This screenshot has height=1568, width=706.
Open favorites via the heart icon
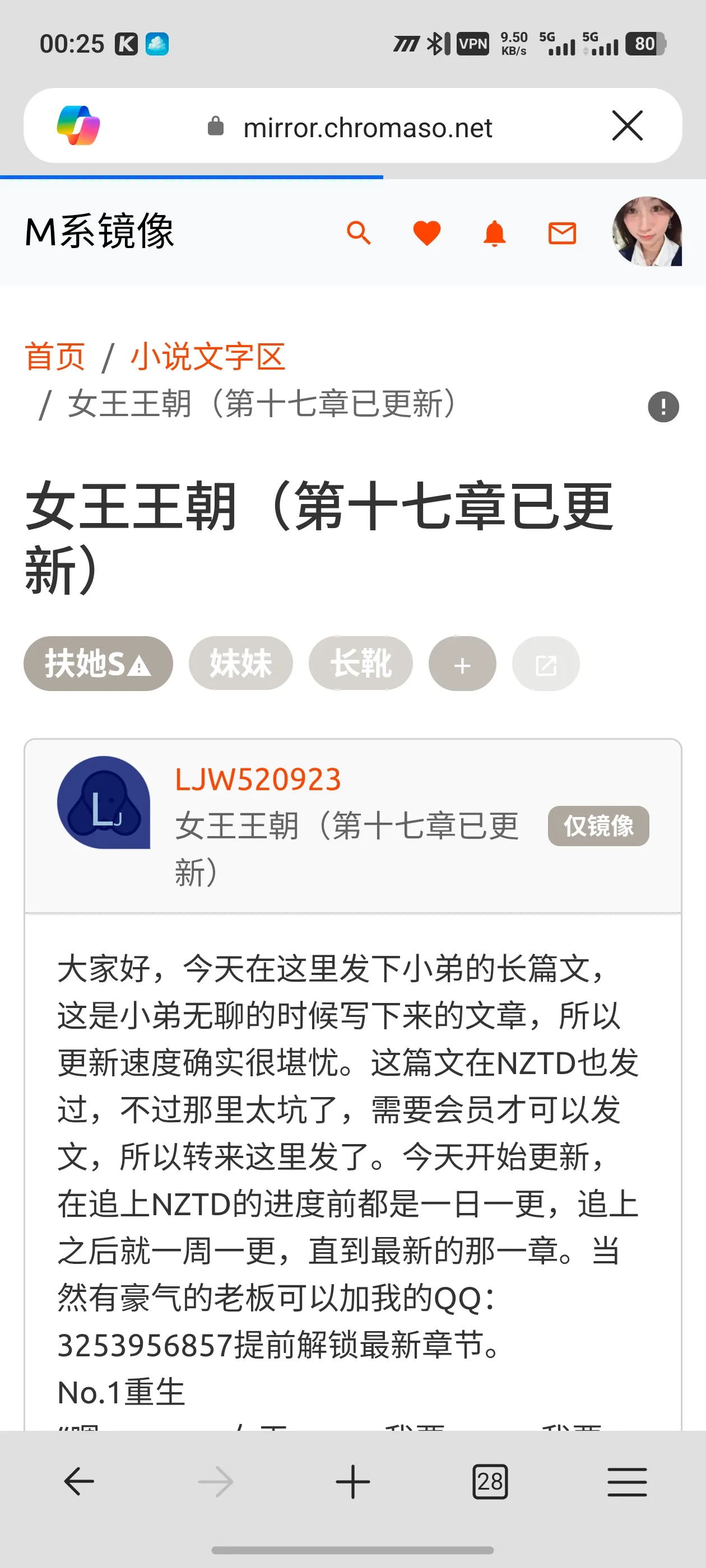tap(426, 233)
